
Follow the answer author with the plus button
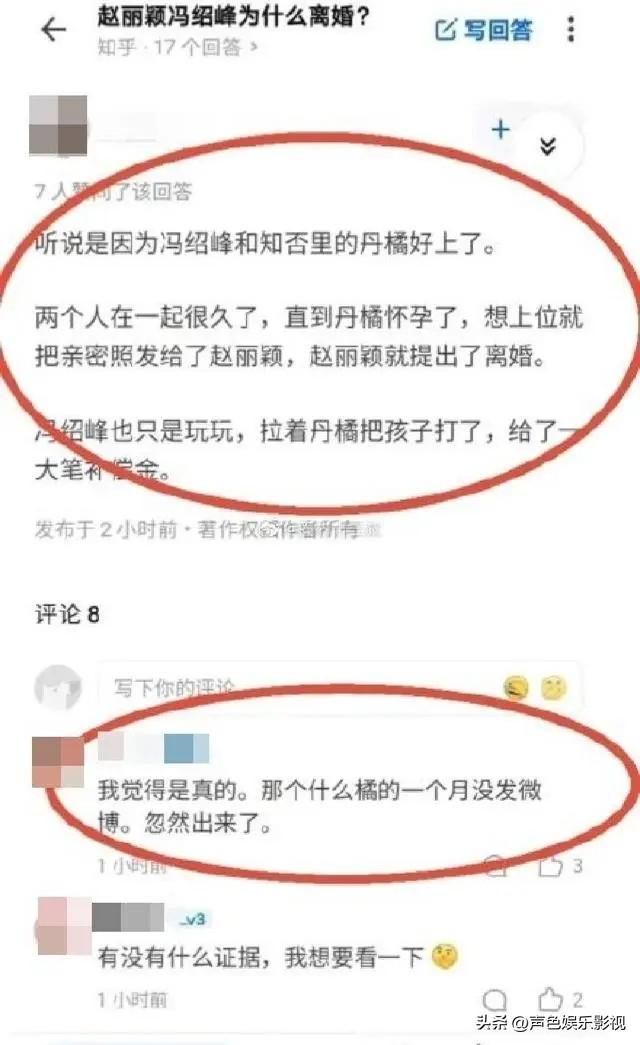coord(500,129)
